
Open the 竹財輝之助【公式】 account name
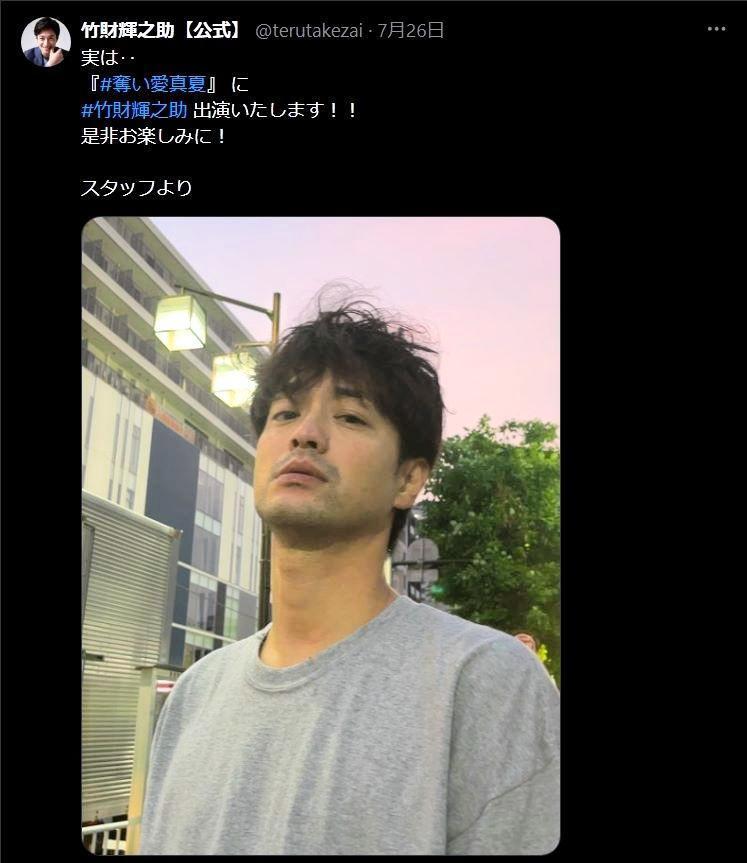click(x=162, y=30)
